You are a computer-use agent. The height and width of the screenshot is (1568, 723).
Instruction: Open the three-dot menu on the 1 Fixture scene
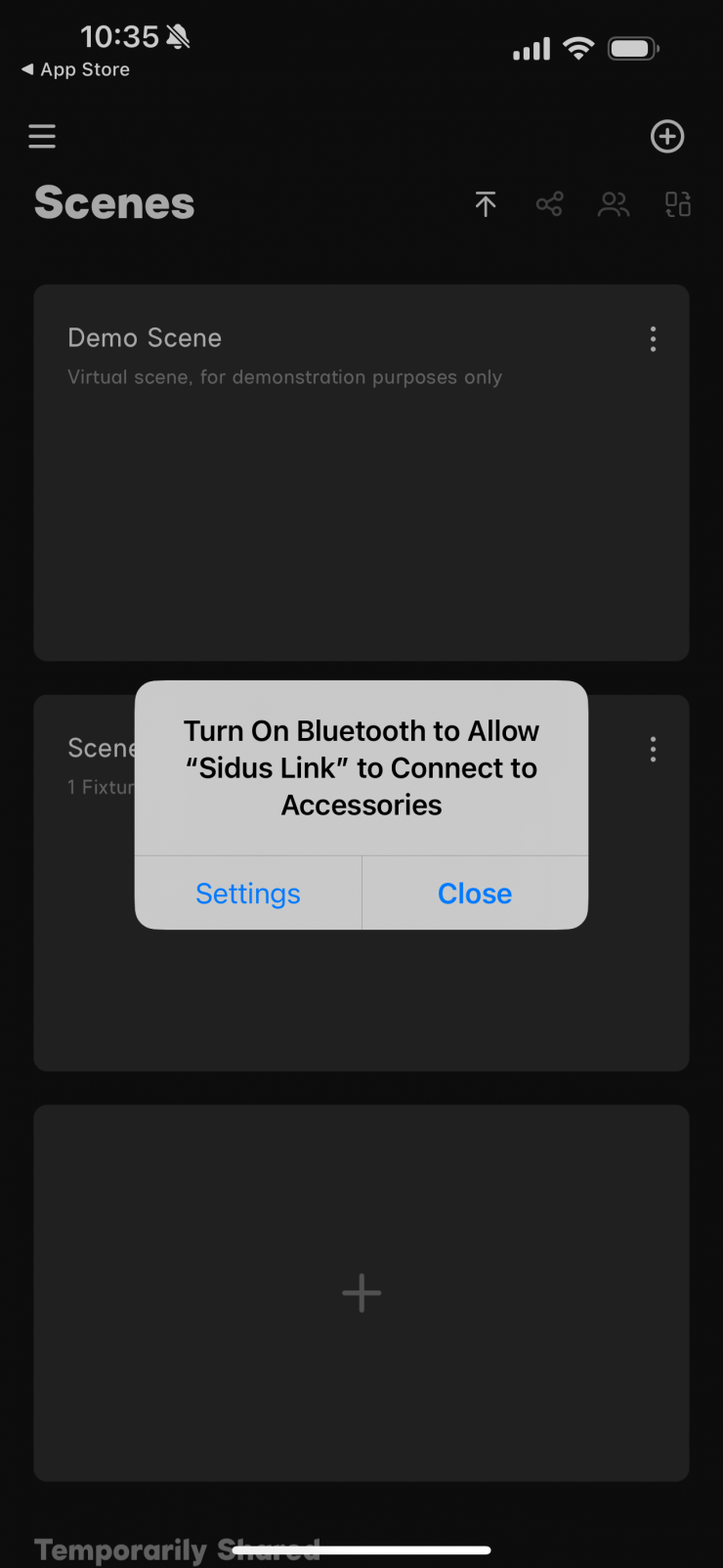point(653,750)
